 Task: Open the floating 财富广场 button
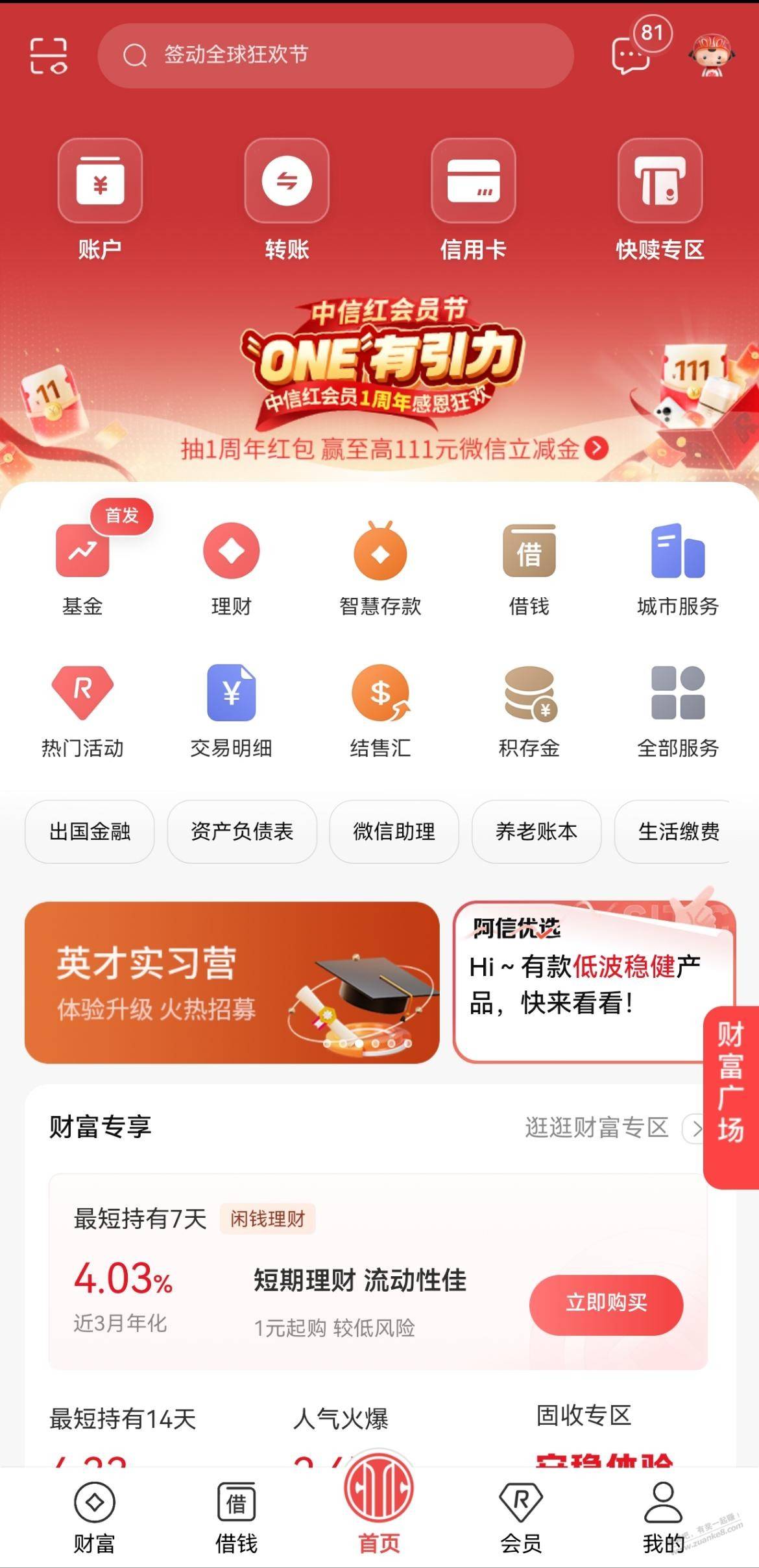point(731,1097)
